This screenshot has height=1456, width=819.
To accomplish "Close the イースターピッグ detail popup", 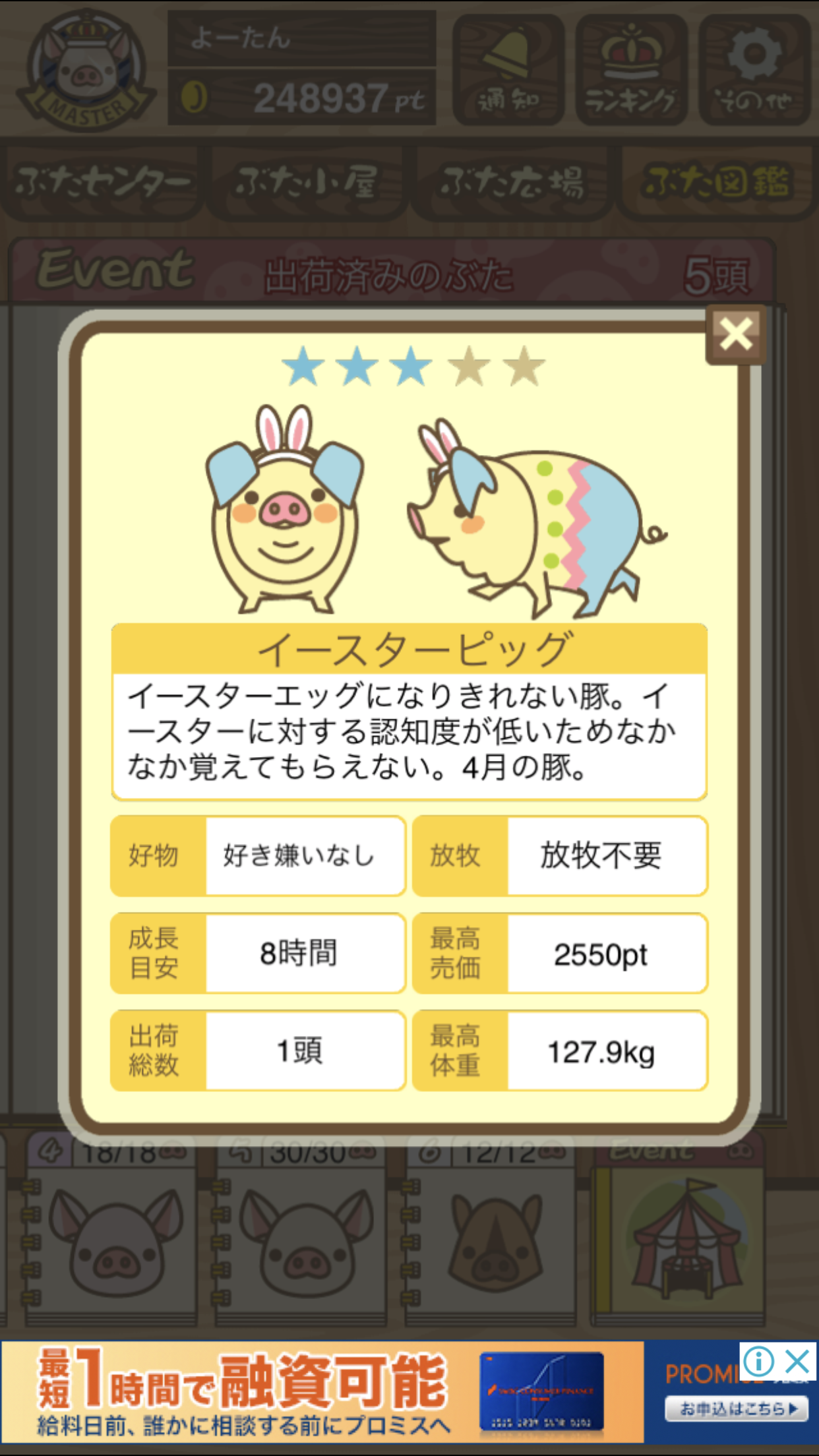I will 735,334.
